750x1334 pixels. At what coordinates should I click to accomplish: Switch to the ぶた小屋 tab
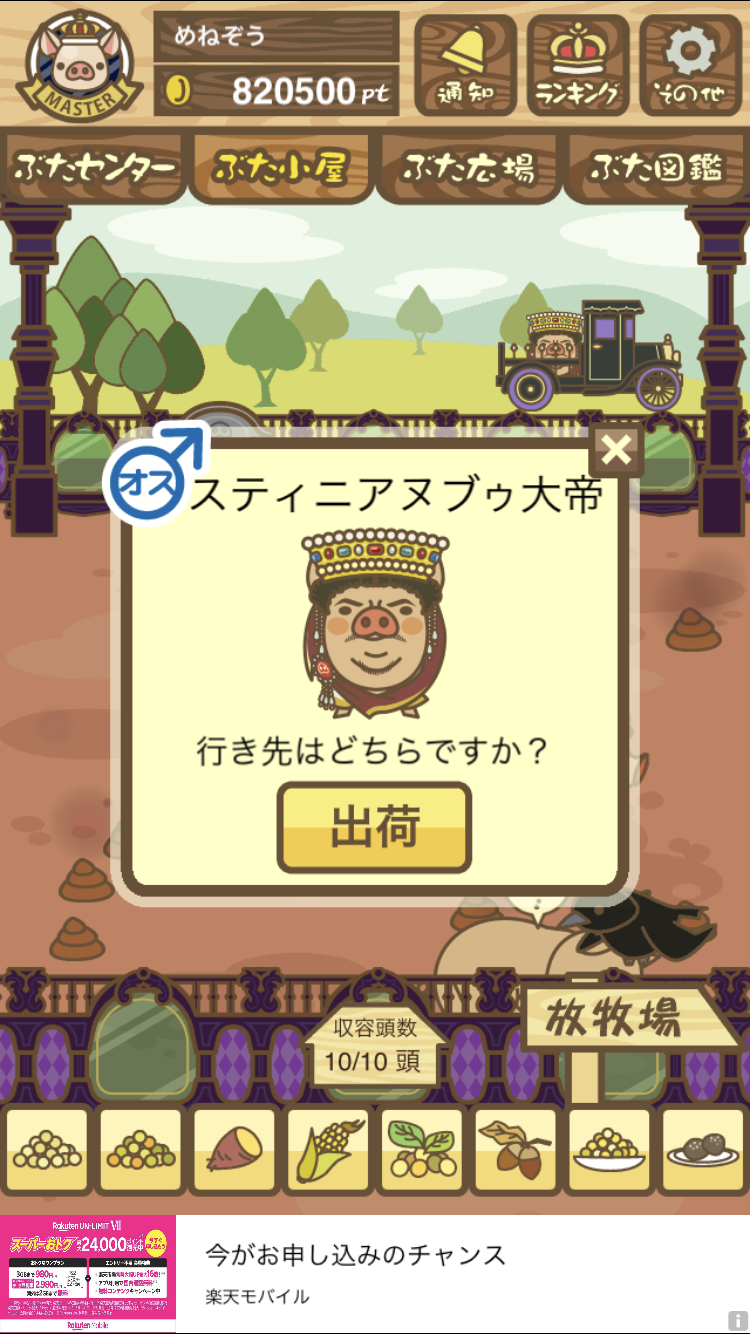(280, 168)
